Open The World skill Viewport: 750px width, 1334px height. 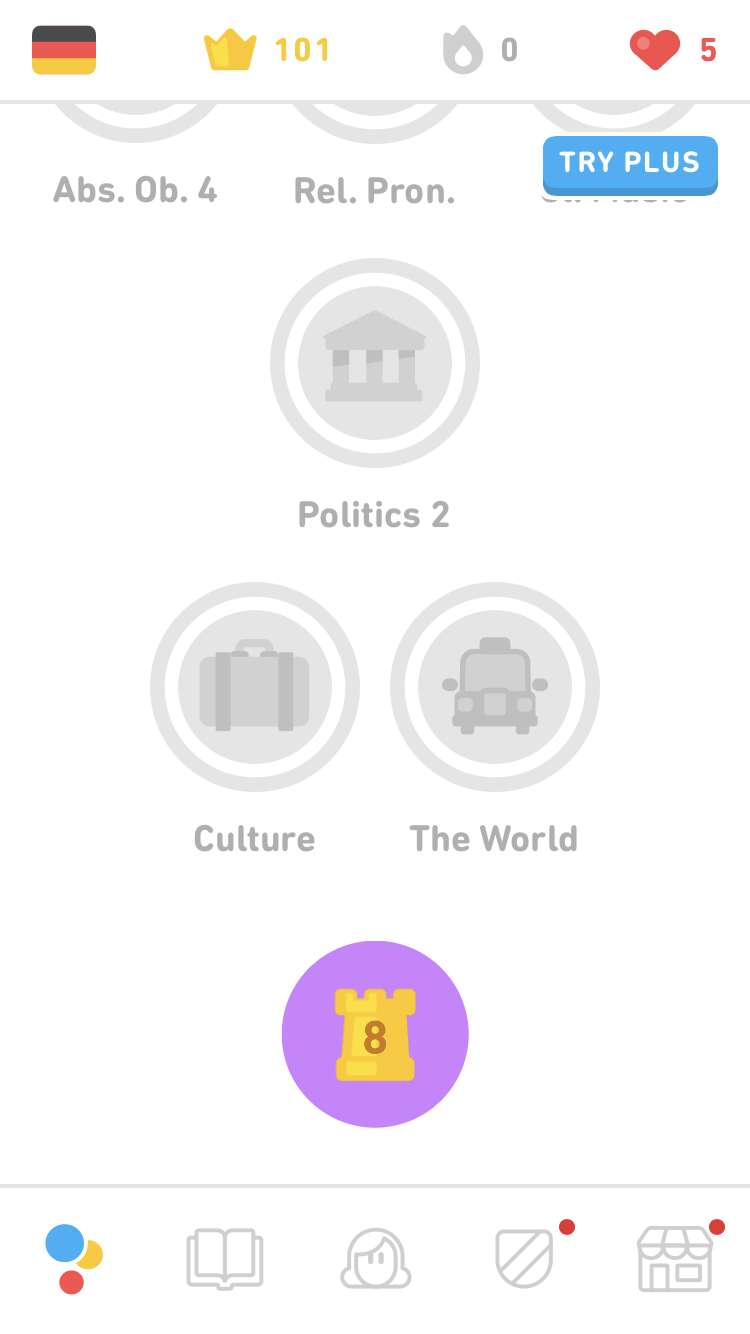click(x=495, y=687)
